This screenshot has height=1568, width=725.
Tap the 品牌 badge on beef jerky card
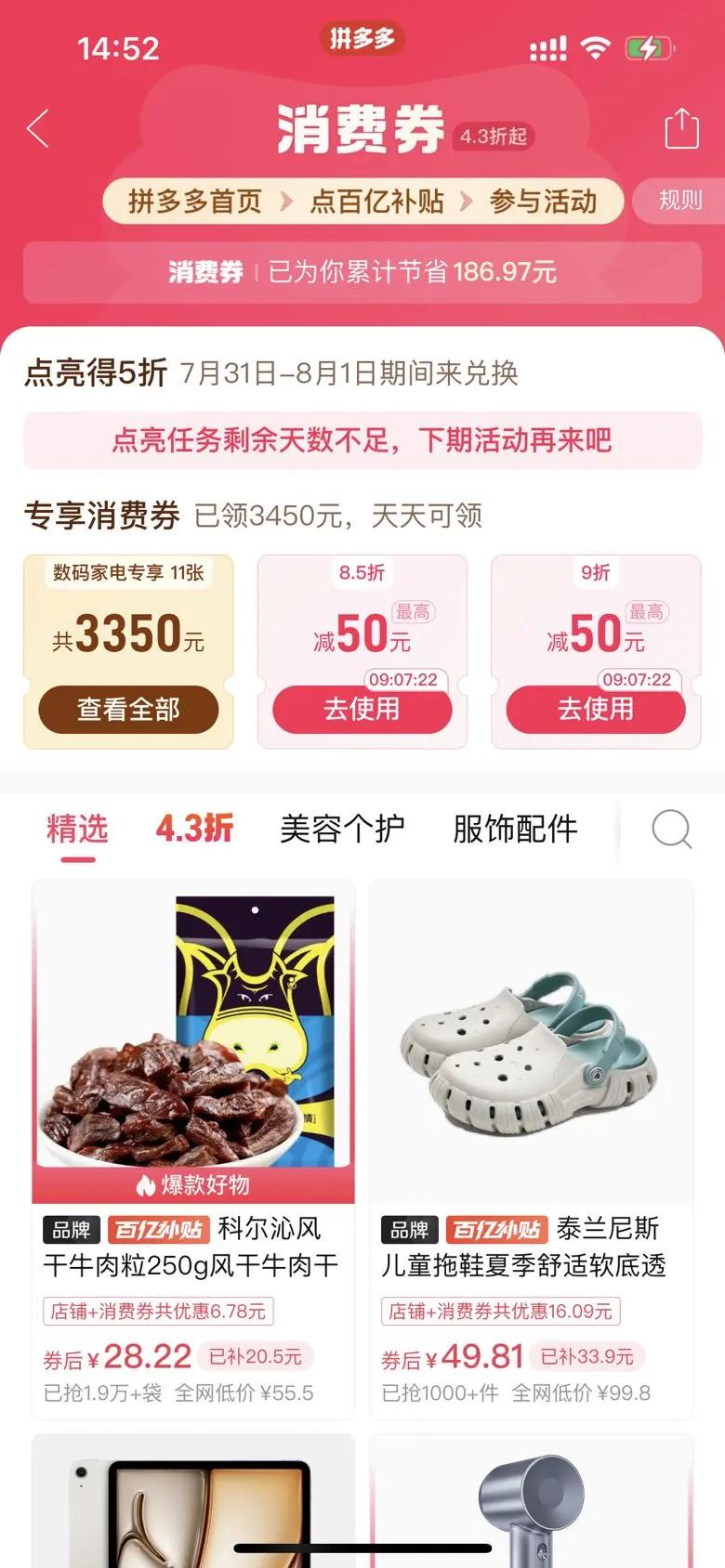pyautogui.click(x=72, y=1228)
